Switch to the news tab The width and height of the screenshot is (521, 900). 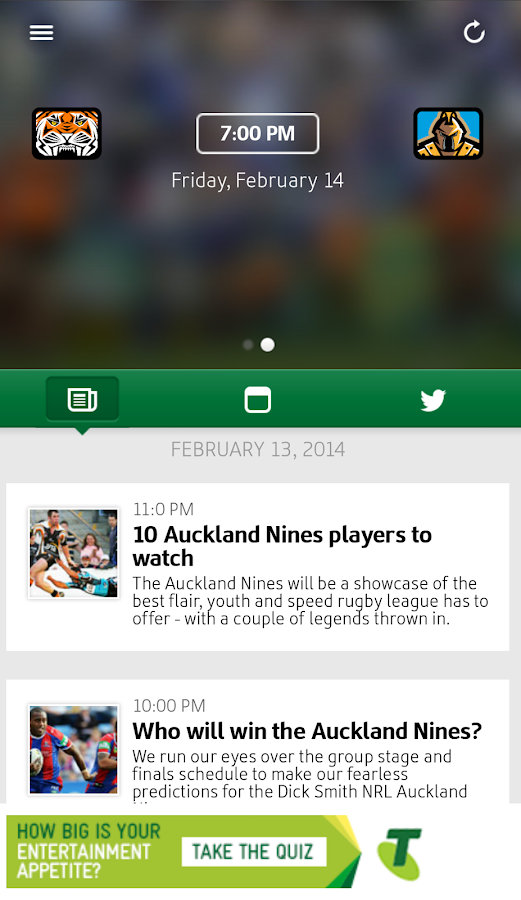click(82, 399)
